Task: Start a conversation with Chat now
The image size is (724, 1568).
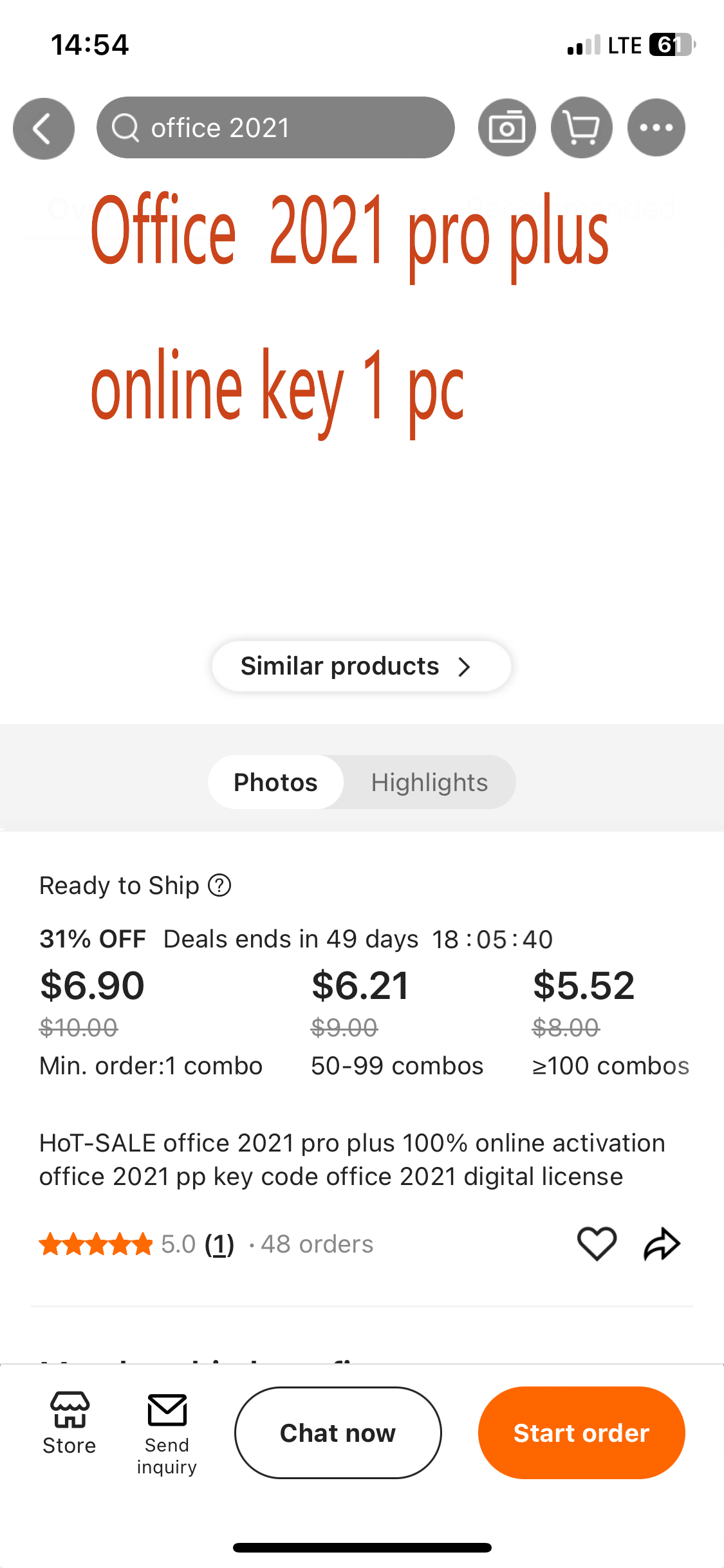Action: (338, 1433)
